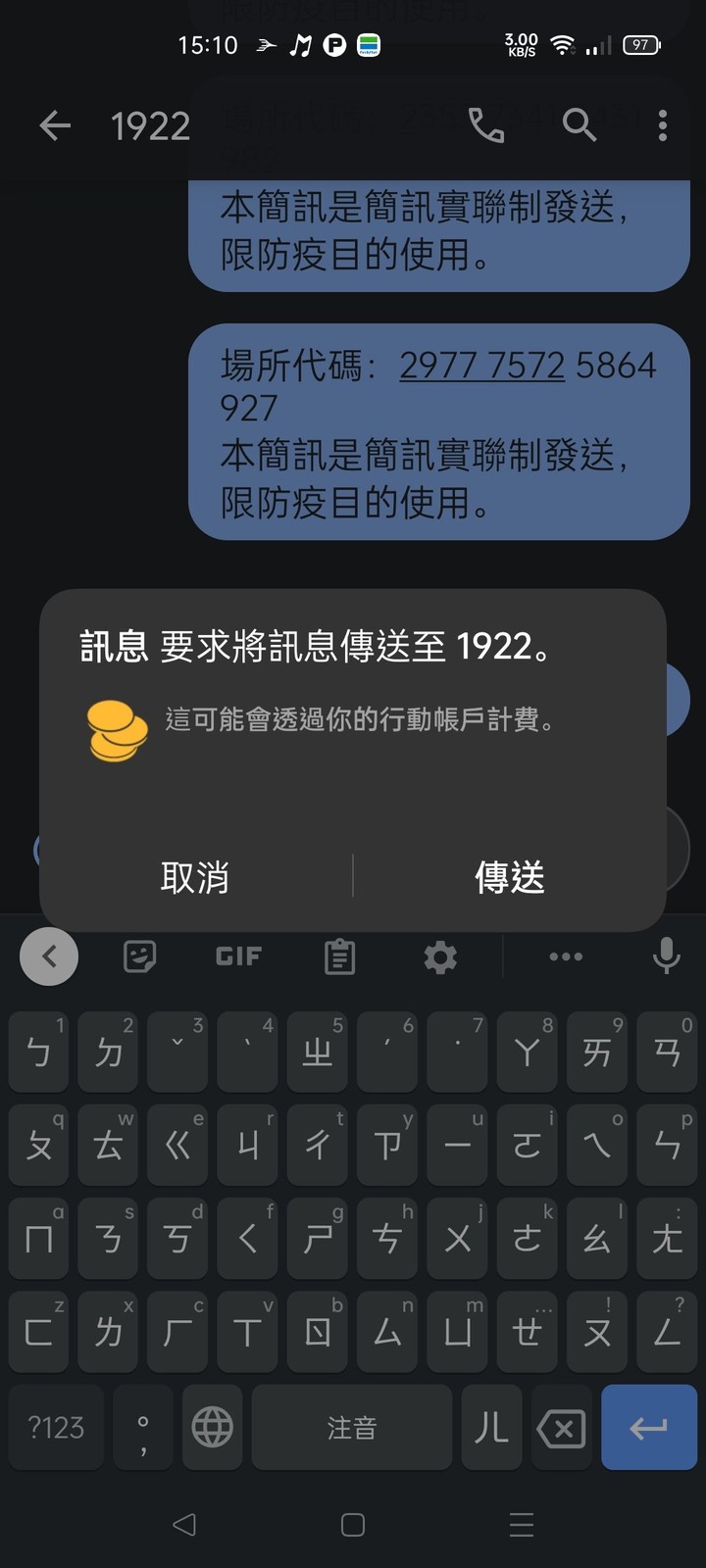The image size is (706, 1568).
Task: Change keyboard language with the globe key
Action: pos(213,1427)
